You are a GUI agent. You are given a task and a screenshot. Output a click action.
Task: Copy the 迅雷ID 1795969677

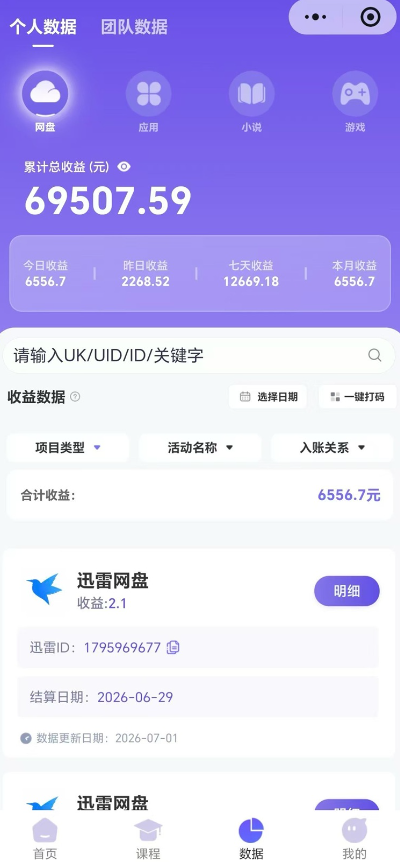173,647
